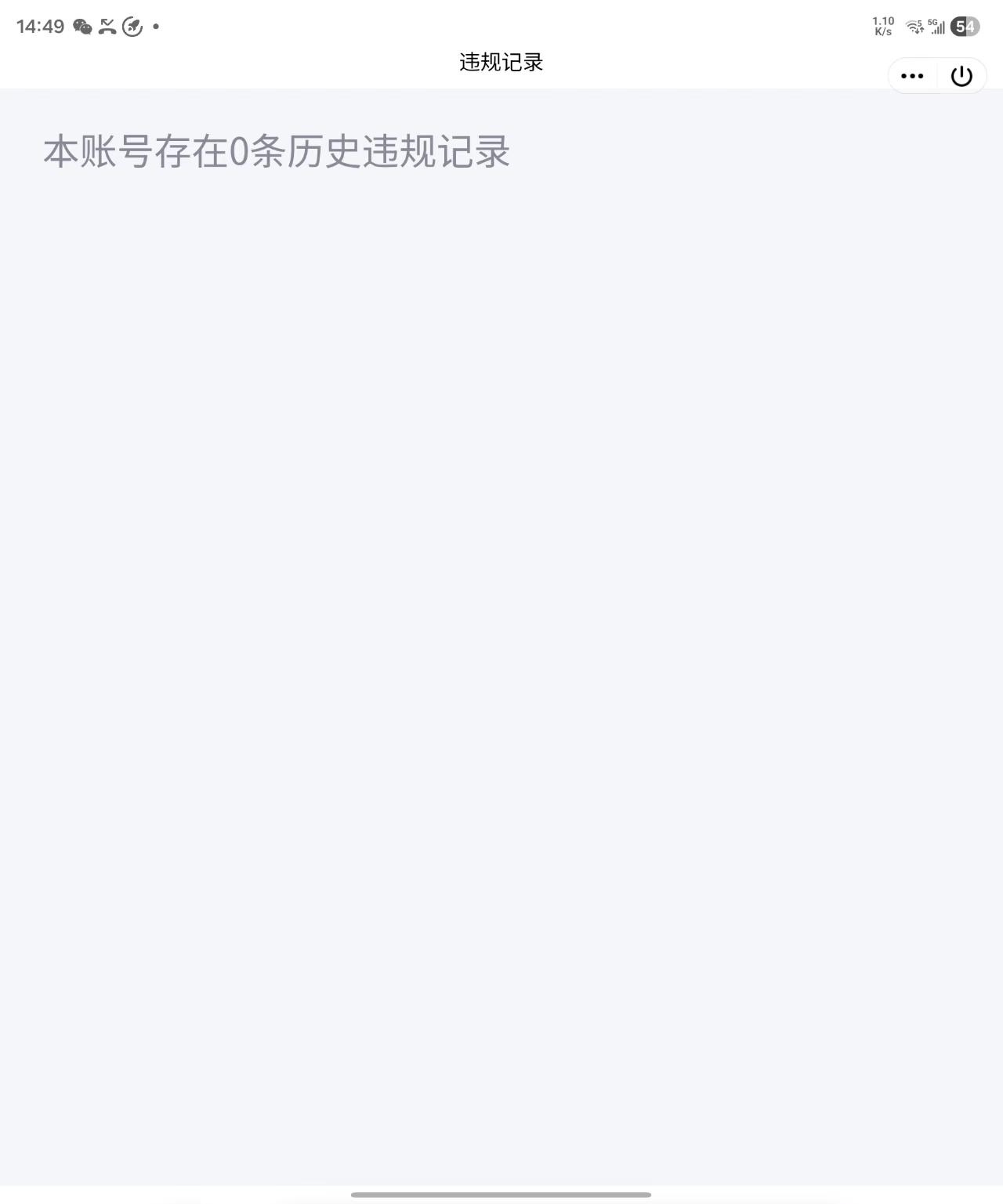Select the missed call icon in status bar
Image resolution: width=1003 pixels, height=1204 pixels.
coord(107,26)
